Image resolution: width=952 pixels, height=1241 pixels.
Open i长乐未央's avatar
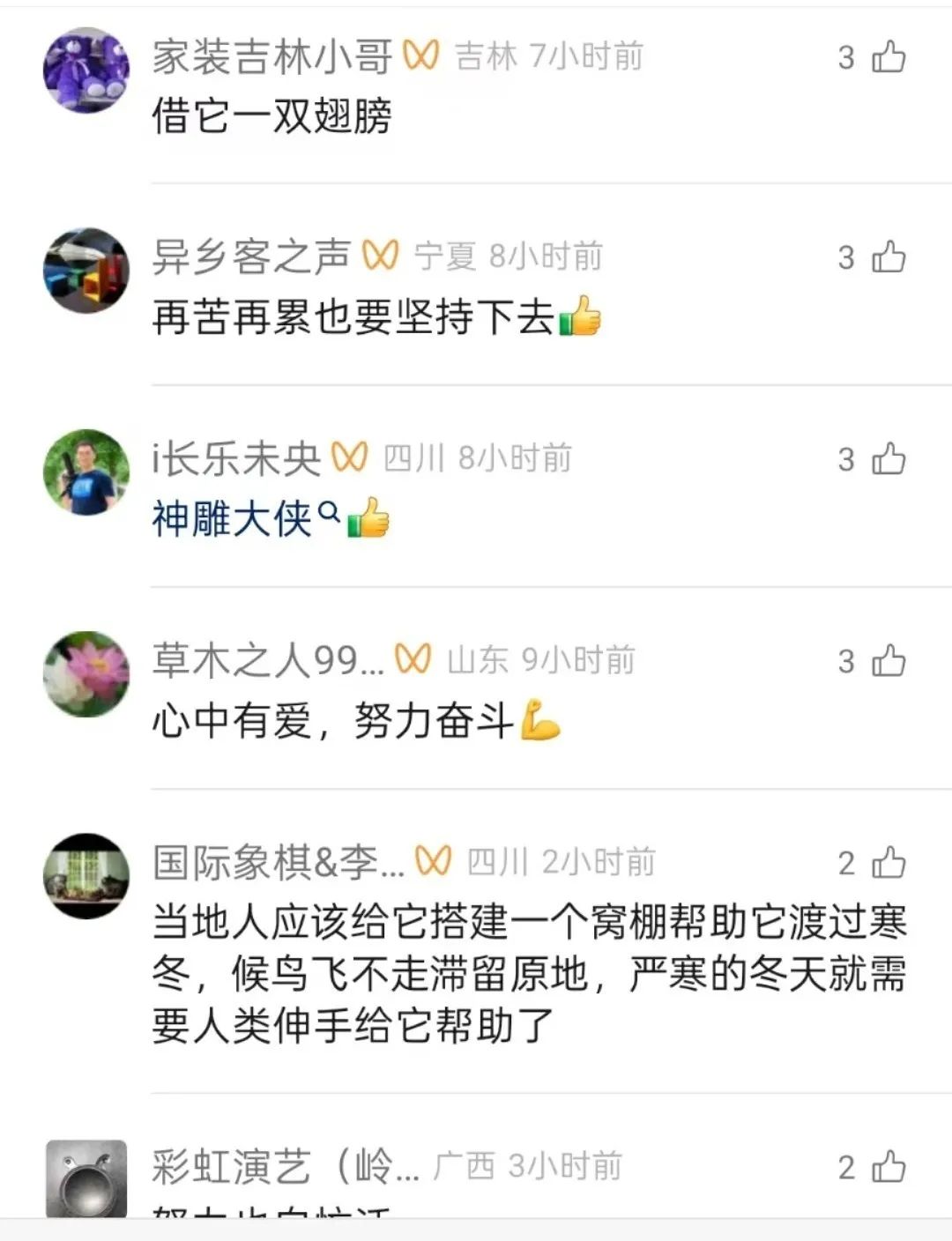pyautogui.click(x=86, y=472)
